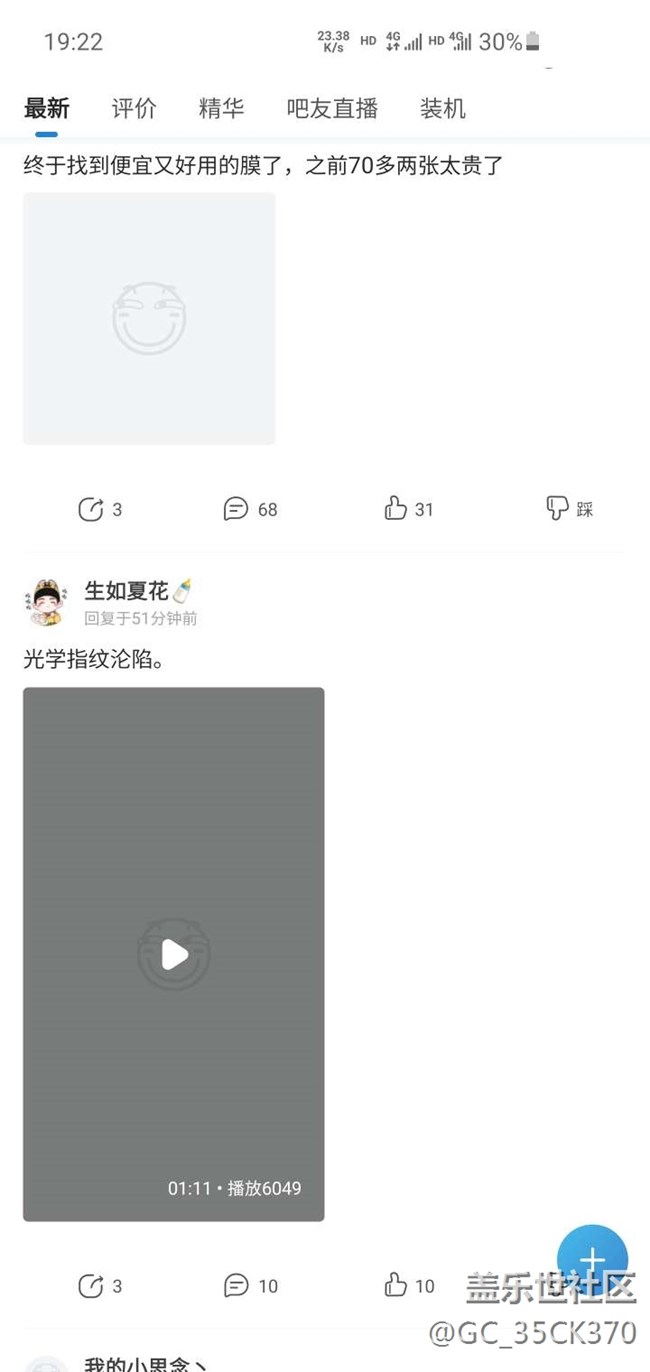Open 生如夏花's profile avatar

coord(46,603)
